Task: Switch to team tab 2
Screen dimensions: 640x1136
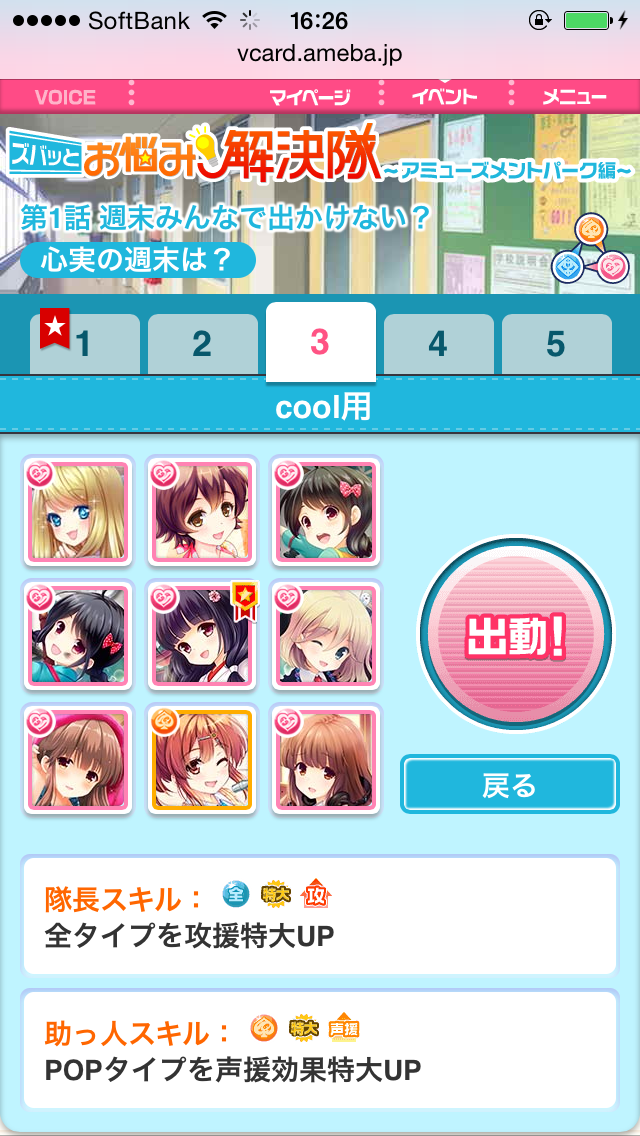Action: coord(202,344)
